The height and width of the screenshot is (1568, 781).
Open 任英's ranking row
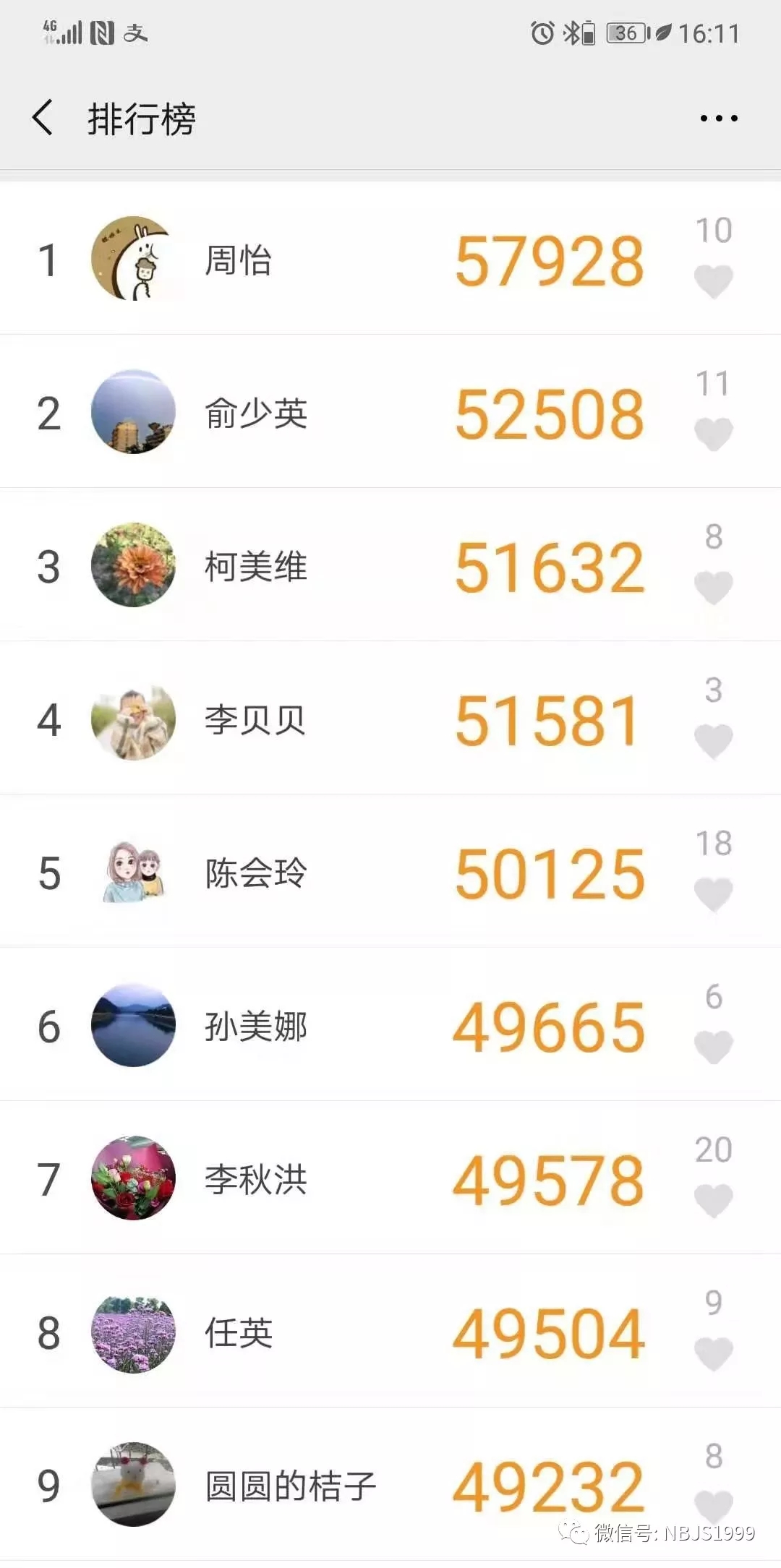point(390,1331)
